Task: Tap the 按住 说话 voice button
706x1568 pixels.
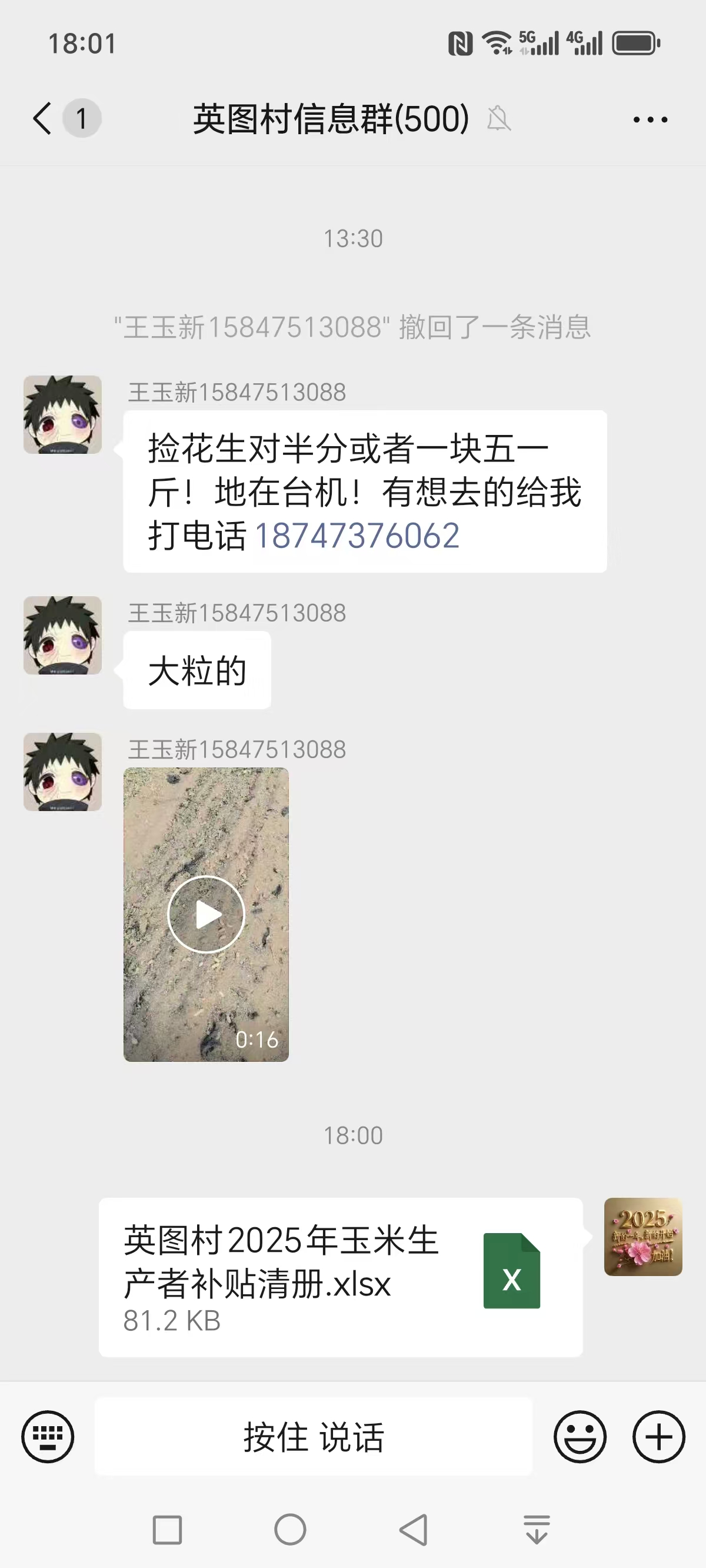Action: coord(314,1437)
